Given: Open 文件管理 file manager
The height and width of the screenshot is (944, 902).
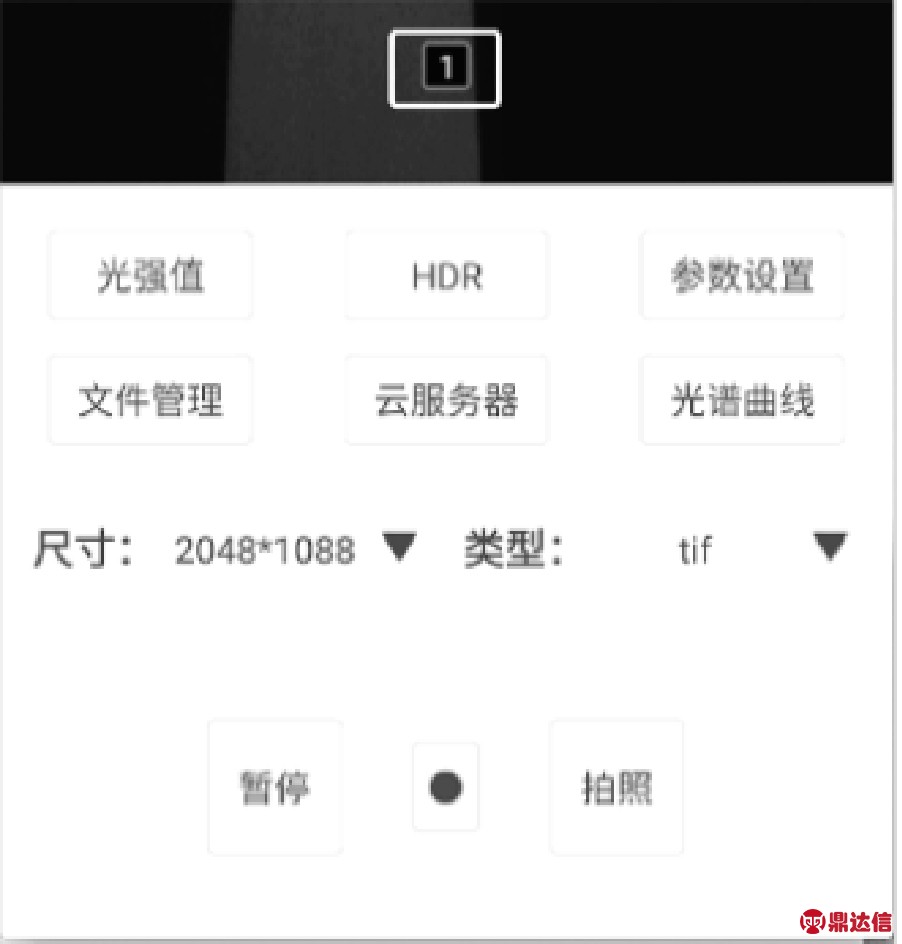Looking at the screenshot, I should click(x=150, y=401).
